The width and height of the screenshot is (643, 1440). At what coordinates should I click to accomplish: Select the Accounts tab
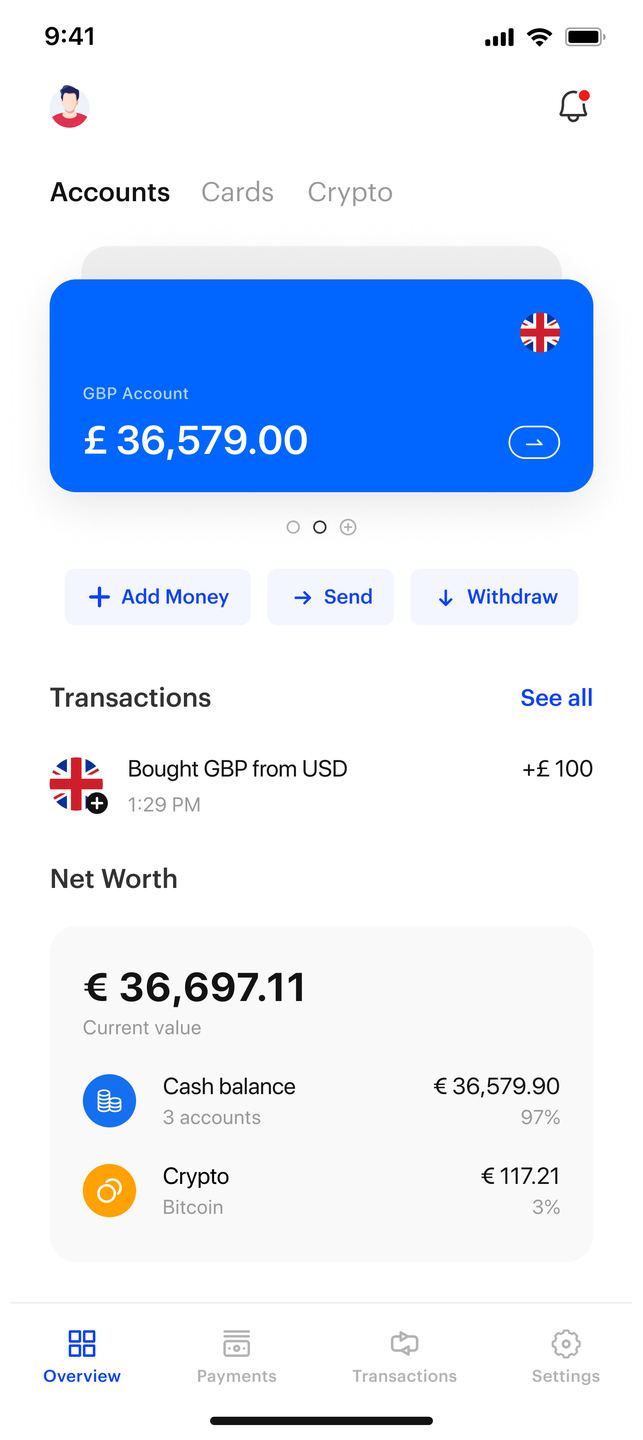click(x=110, y=192)
